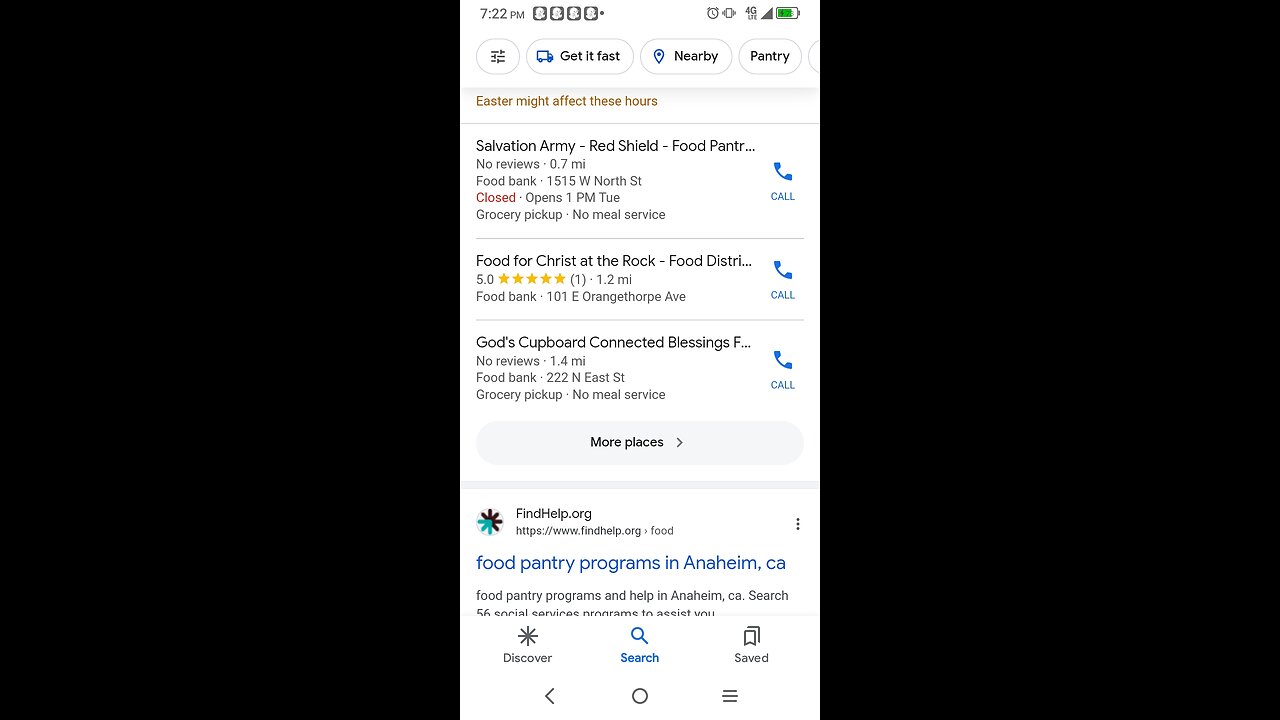1280x720 pixels.
Task: Call Salvation Army Red Shield Food Pantry
Action: tap(782, 181)
